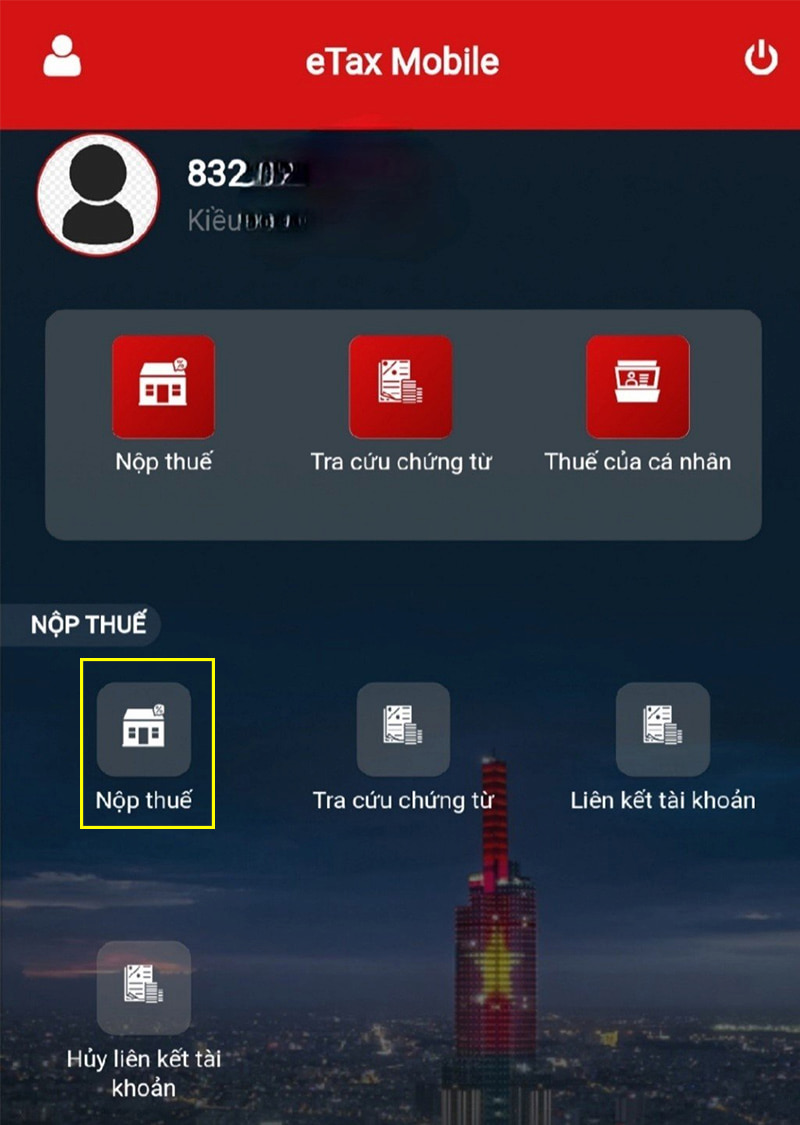Image resolution: width=800 pixels, height=1125 pixels.
Task: Open red Nộp thuế shortcut
Action: click(x=163, y=388)
